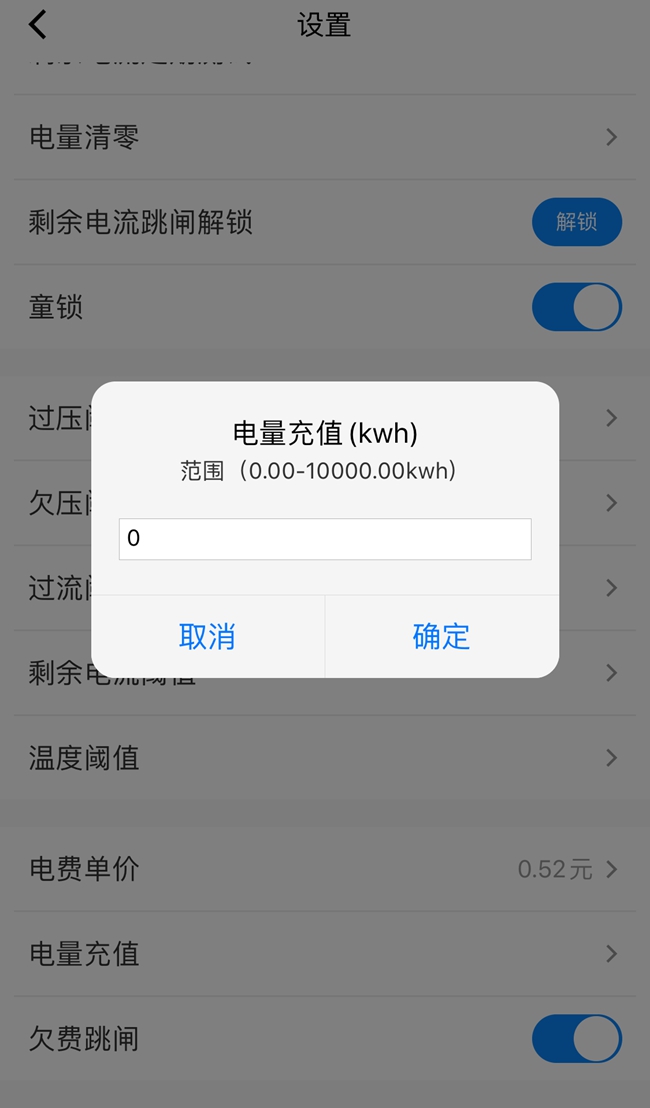Screen dimensions: 650x1108
Task: Cancel with the 取消 button
Action: click(207, 636)
